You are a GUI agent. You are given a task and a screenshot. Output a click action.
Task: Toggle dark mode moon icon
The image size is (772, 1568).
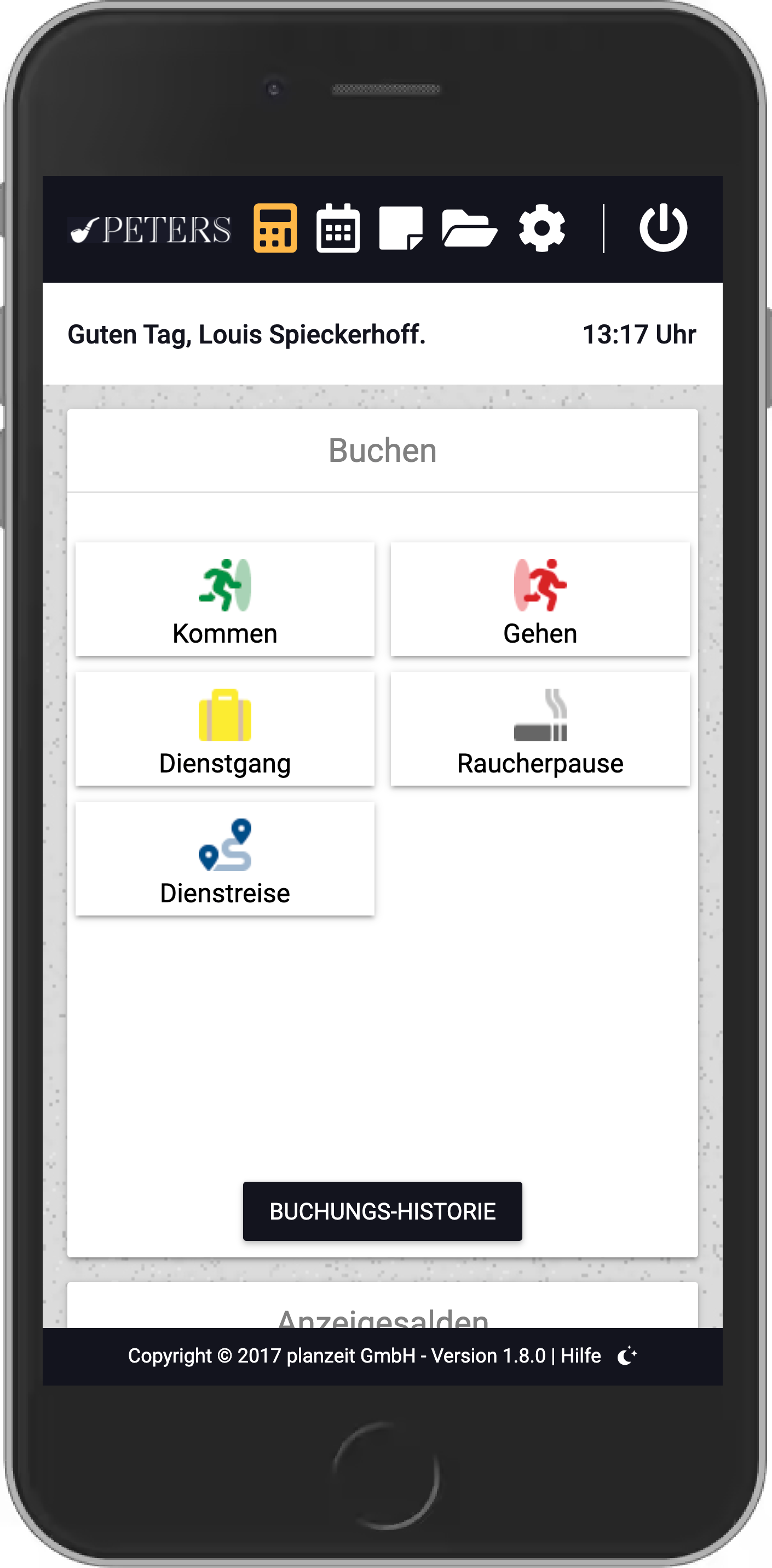(626, 1355)
